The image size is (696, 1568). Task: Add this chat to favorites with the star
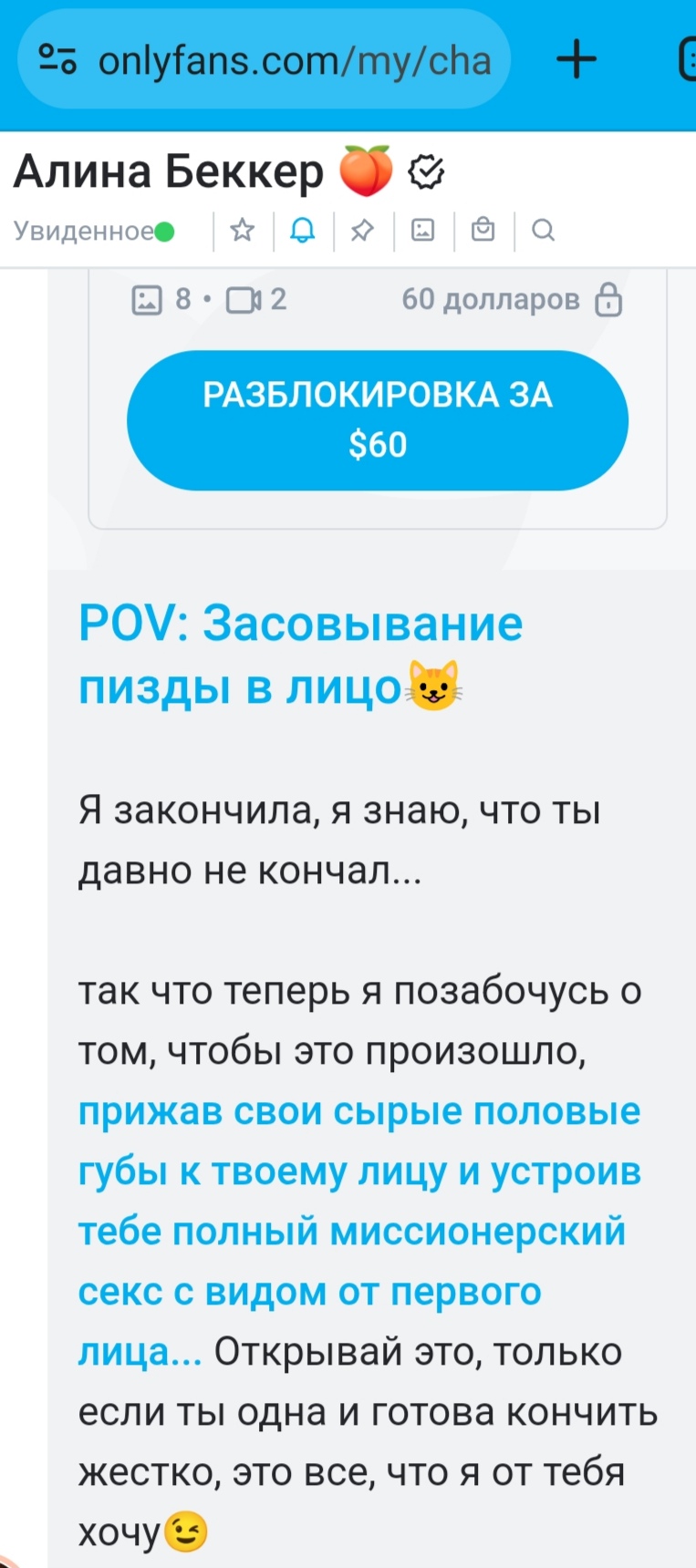(x=242, y=230)
